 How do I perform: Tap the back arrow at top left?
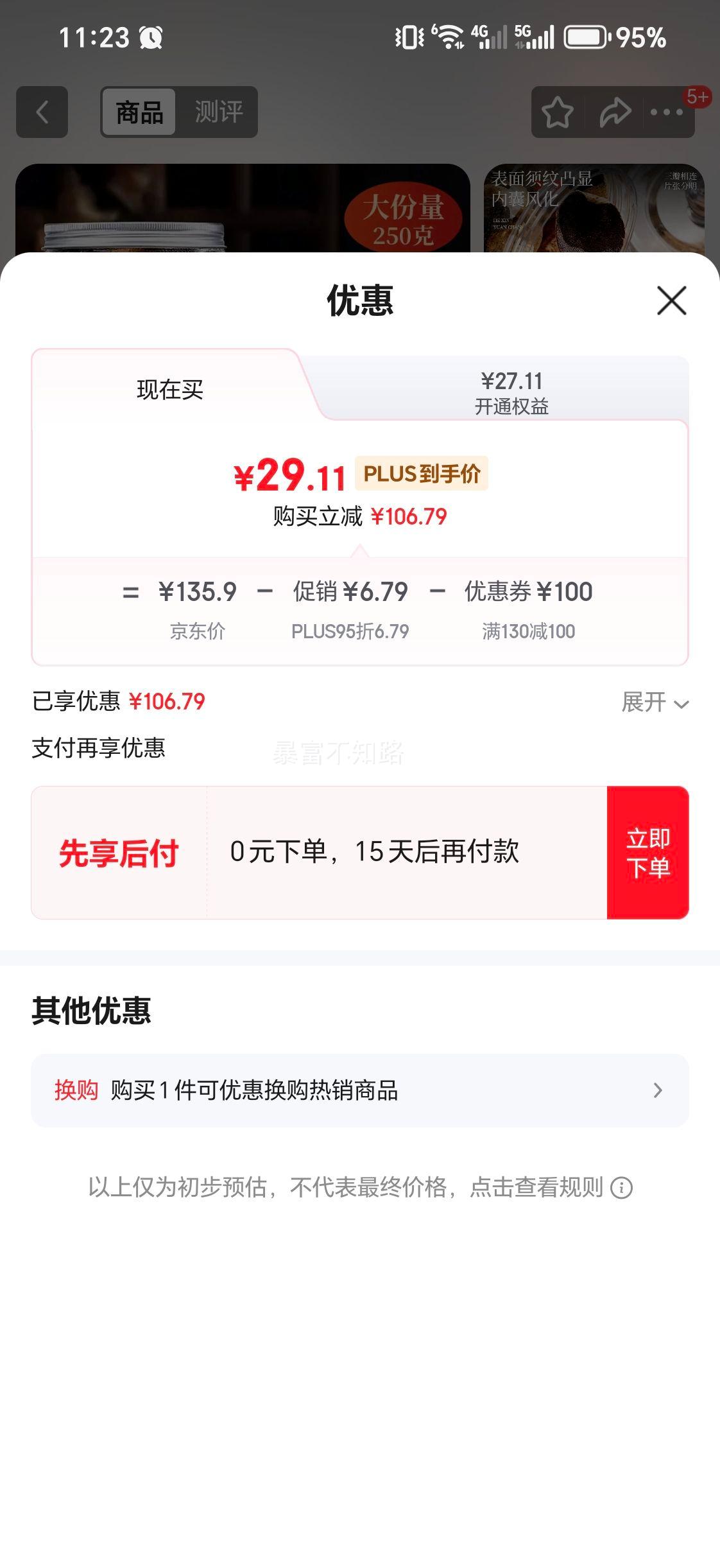tap(42, 112)
